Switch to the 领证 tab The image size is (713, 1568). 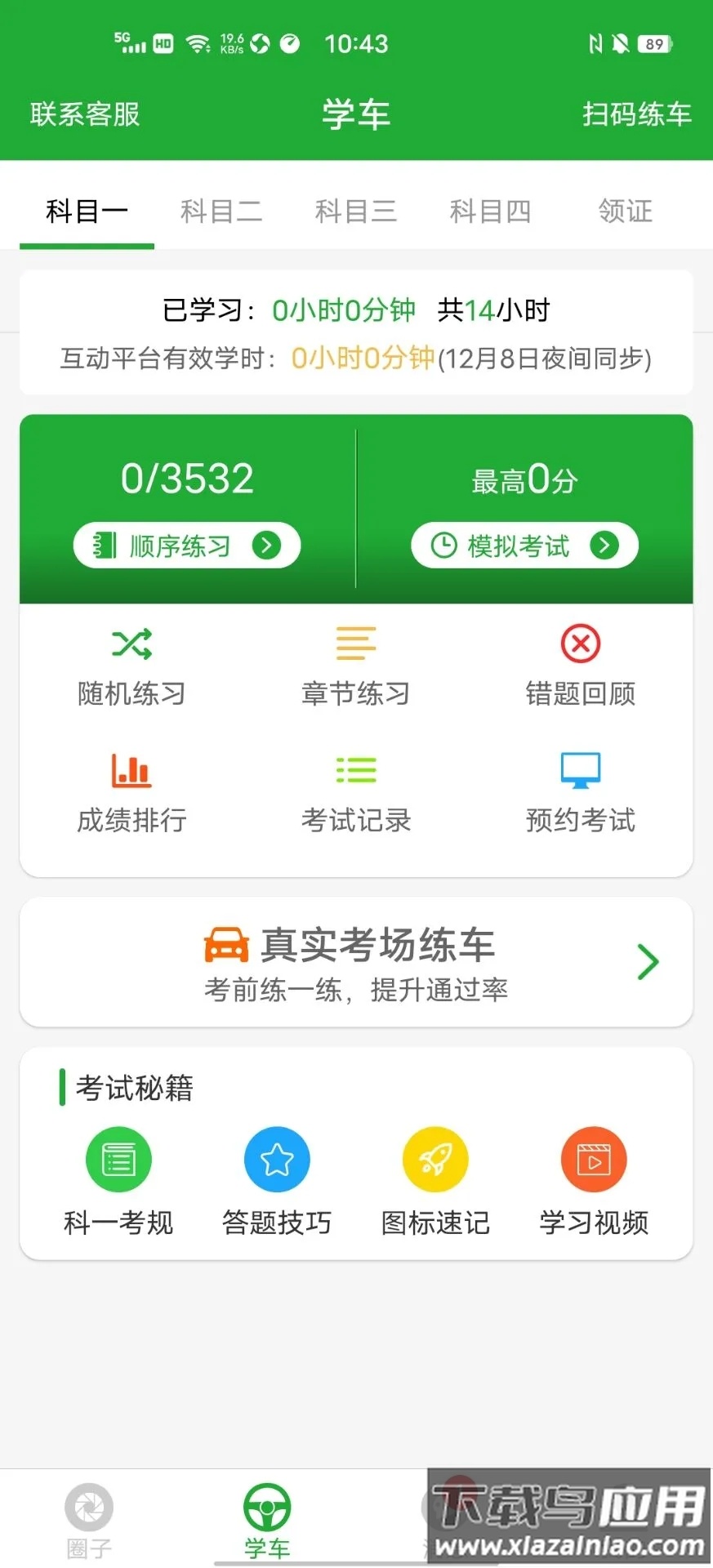[x=625, y=211]
